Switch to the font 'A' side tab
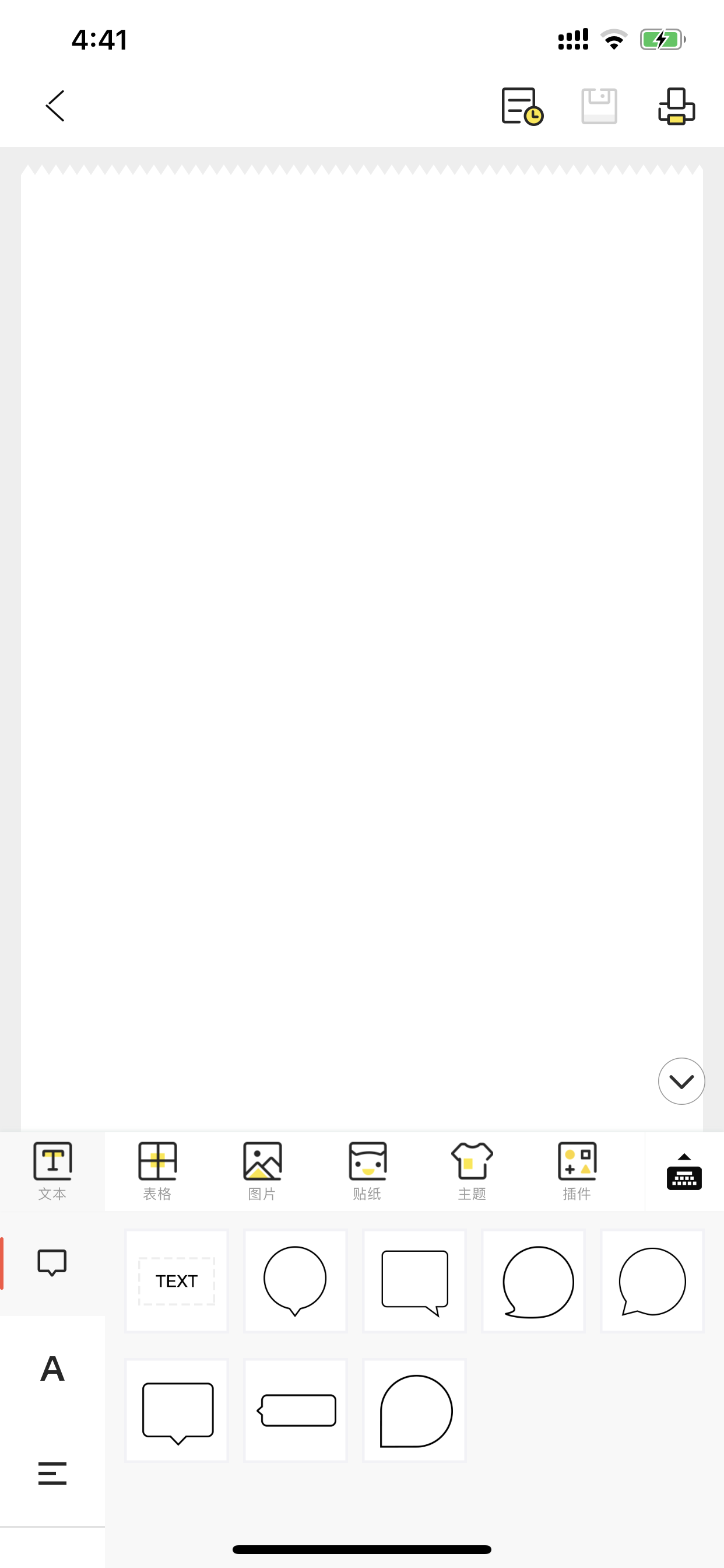Screen dimensions: 724x1568 click(52, 1368)
